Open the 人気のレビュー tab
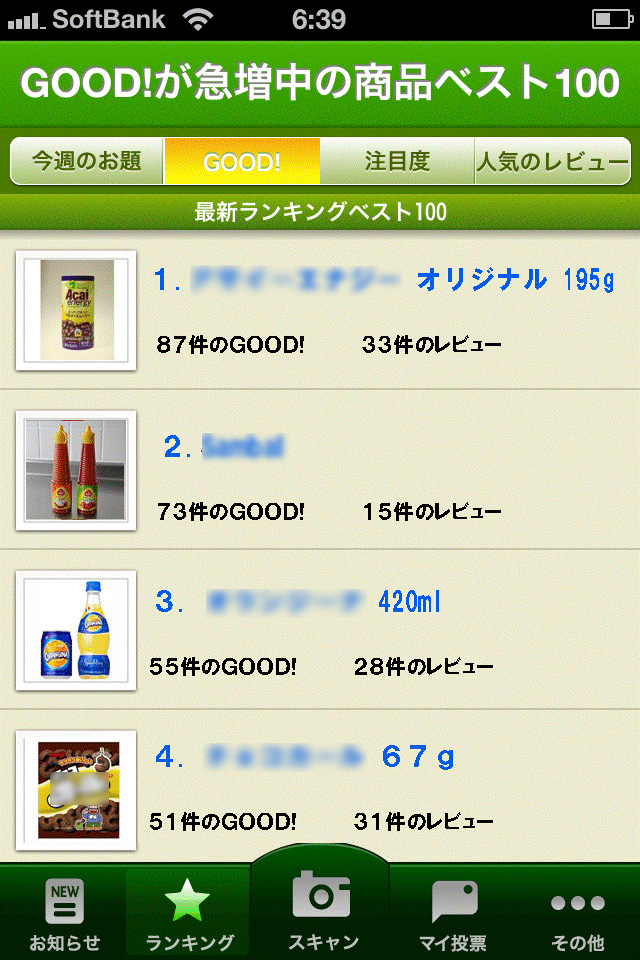 [552, 161]
